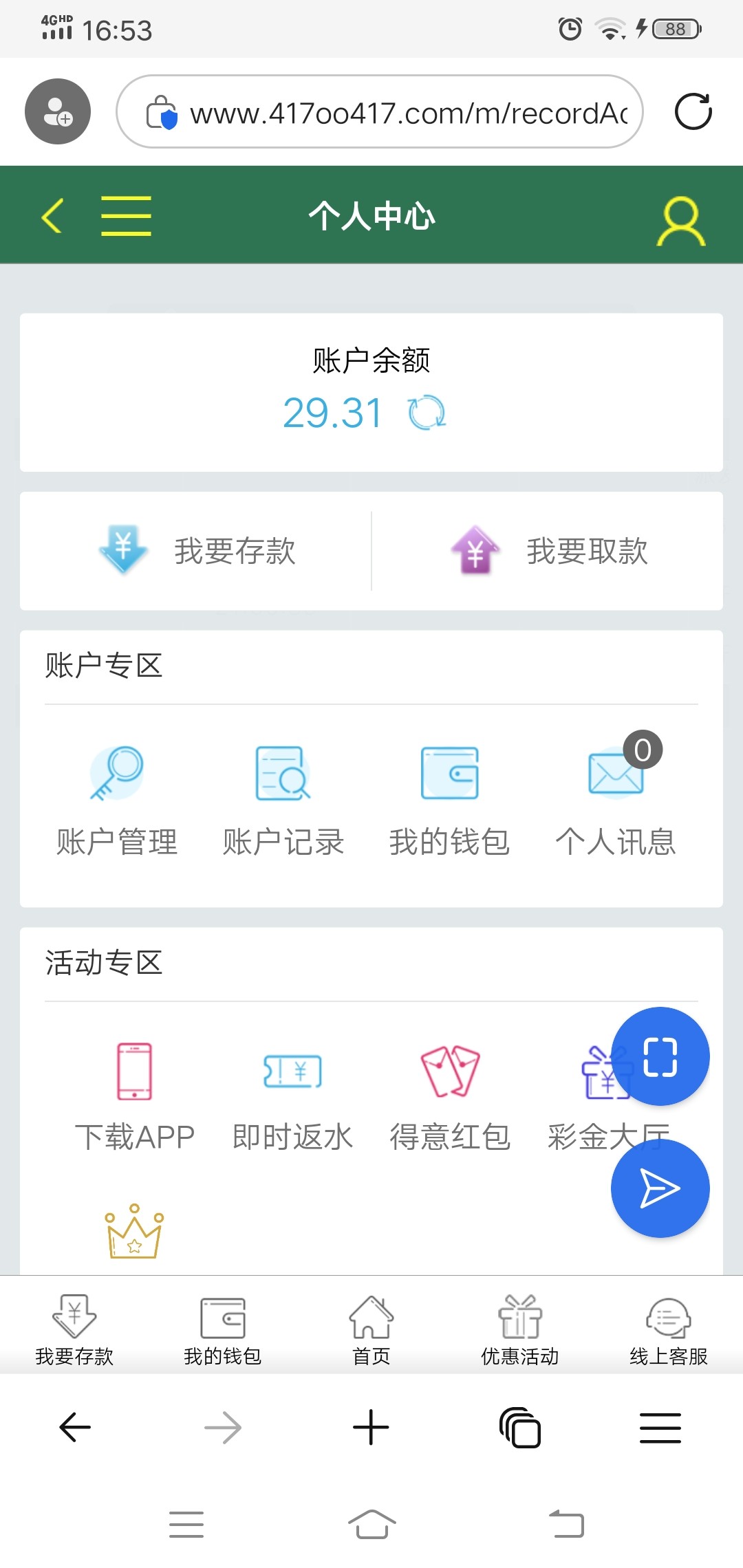
Task: Open browser tabs switcher
Action: click(x=520, y=1428)
